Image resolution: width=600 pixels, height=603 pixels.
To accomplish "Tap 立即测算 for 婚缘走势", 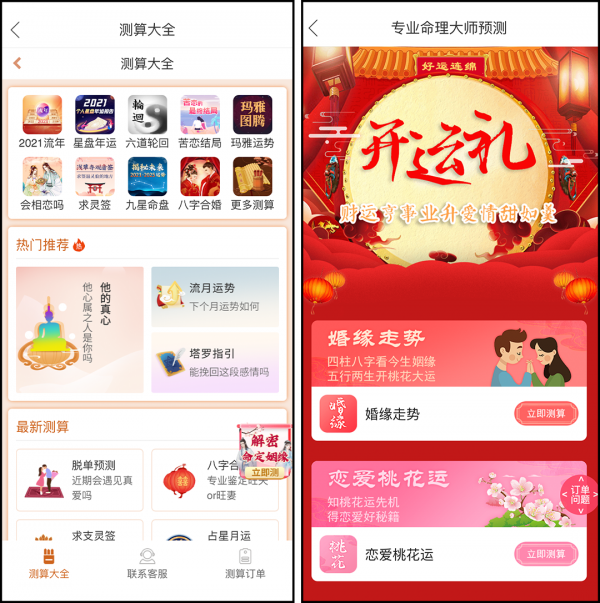I will (x=546, y=413).
